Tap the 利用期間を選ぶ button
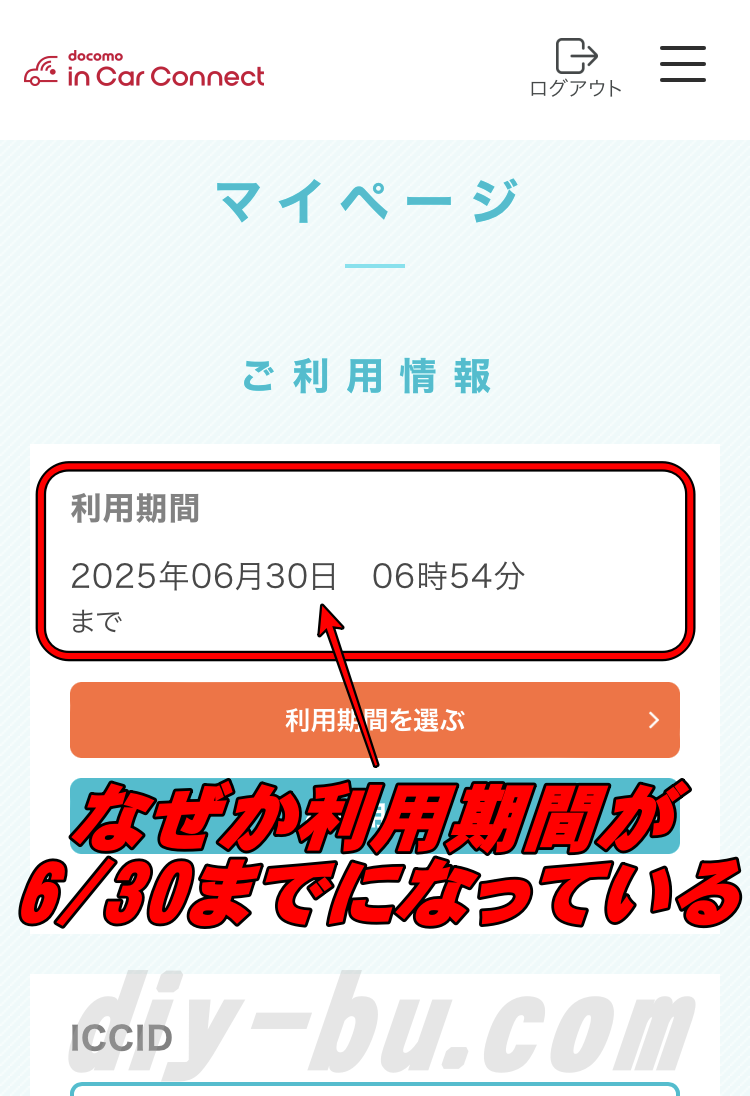The image size is (750, 1096). [x=375, y=720]
